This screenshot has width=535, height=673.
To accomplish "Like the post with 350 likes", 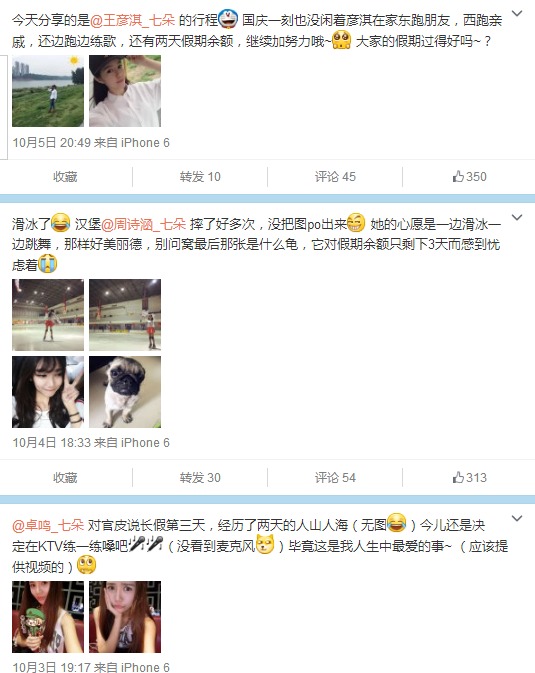I will [470, 177].
